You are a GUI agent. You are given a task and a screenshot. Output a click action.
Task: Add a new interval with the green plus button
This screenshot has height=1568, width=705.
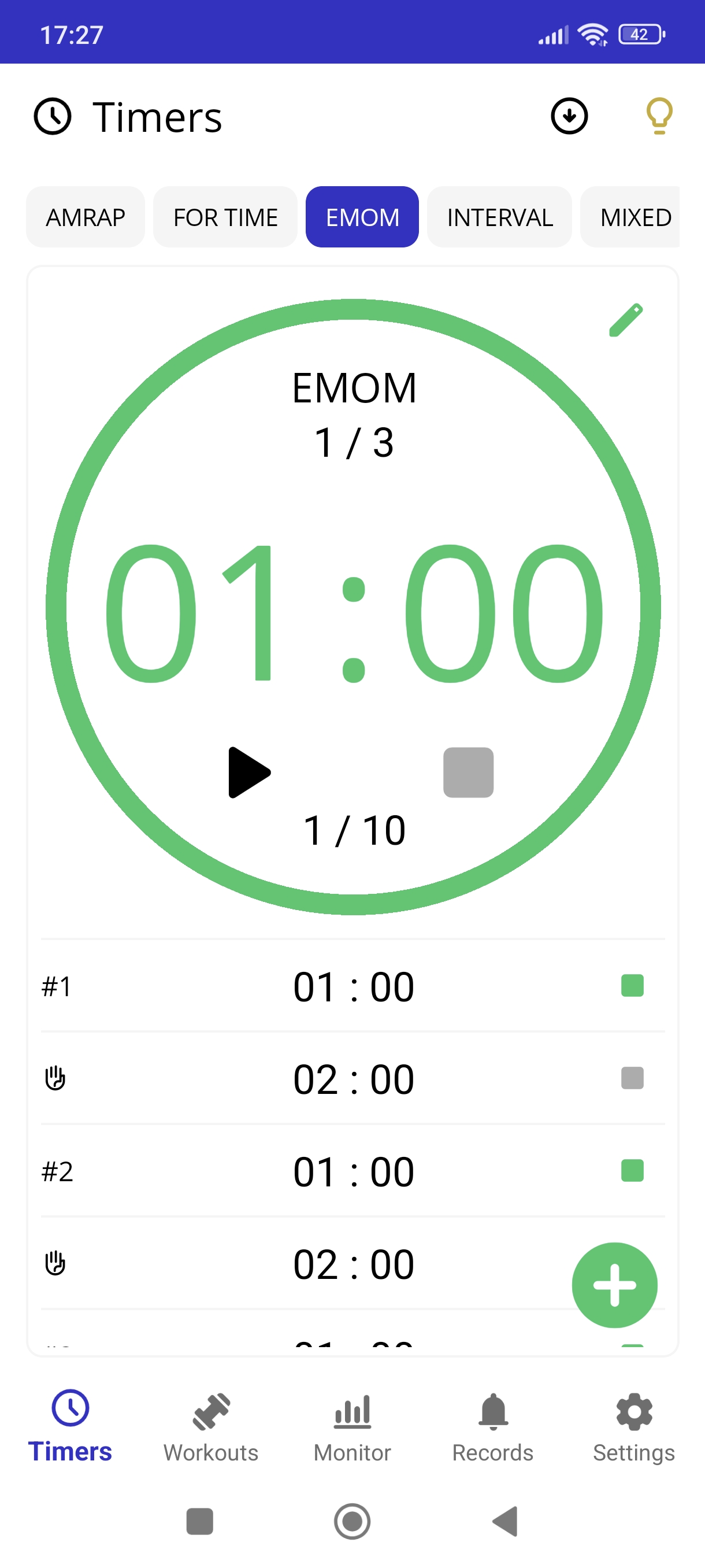(614, 1284)
